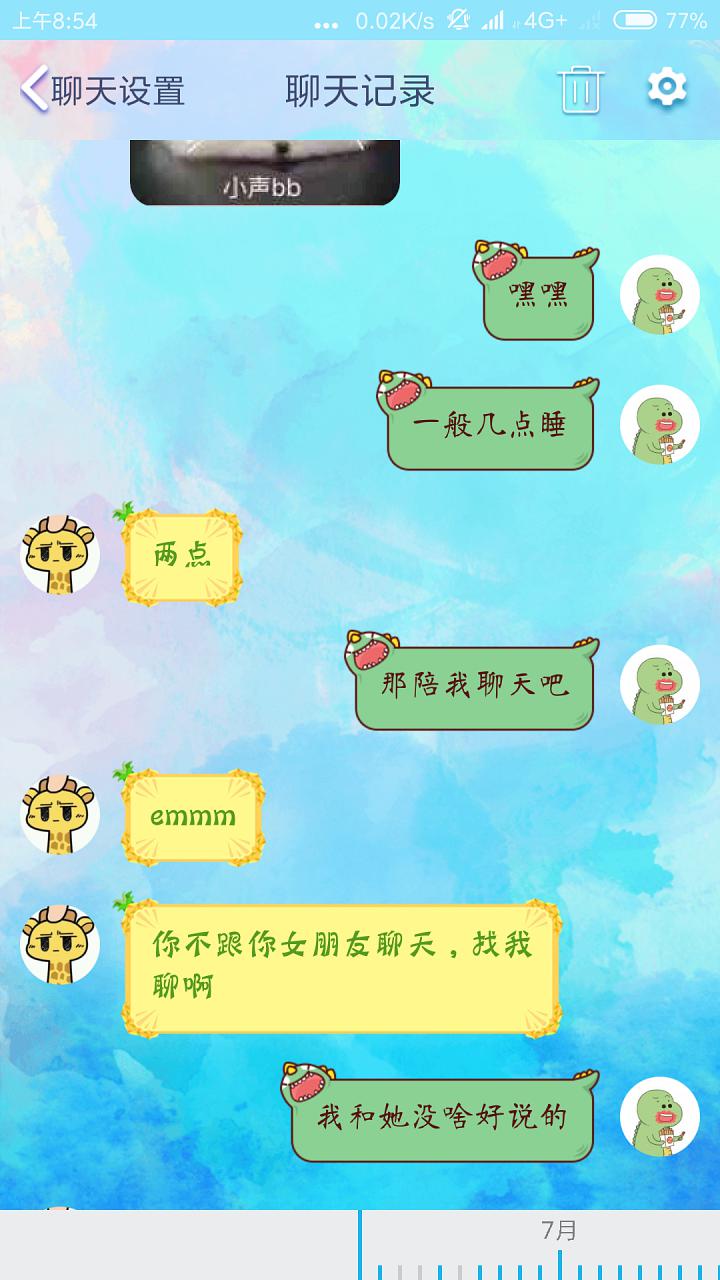Image resolution: width=720 pixels, height=1280 pixels.
Task: Open the 小声bb image message
Action: click(x=265, y=172)
